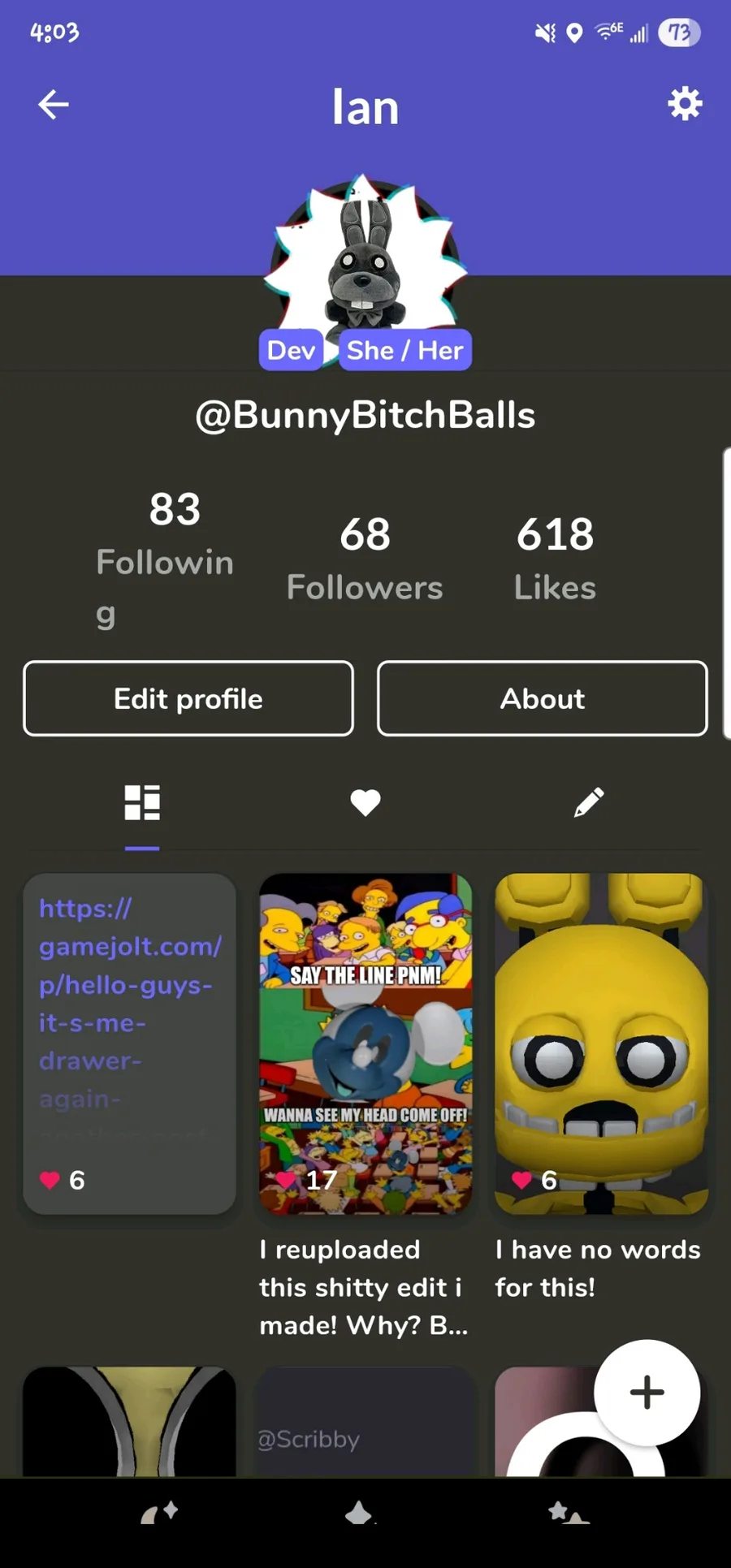The width and height of the screenshot is (731, 1568).
Task: View the 68 Followers list
Action: pos(365,559)
